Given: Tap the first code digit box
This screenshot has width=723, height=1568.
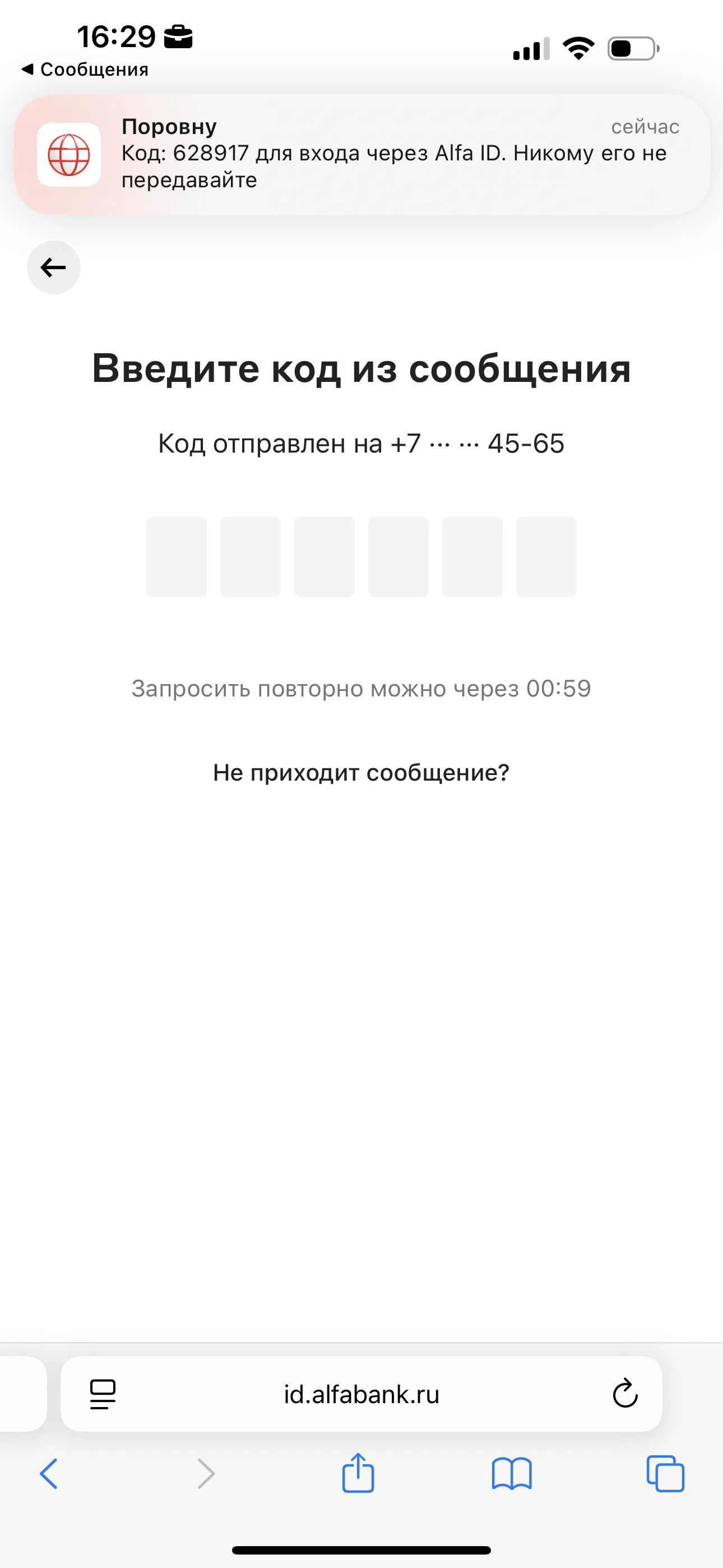Looking at the screenshot, I should (177, 556).
